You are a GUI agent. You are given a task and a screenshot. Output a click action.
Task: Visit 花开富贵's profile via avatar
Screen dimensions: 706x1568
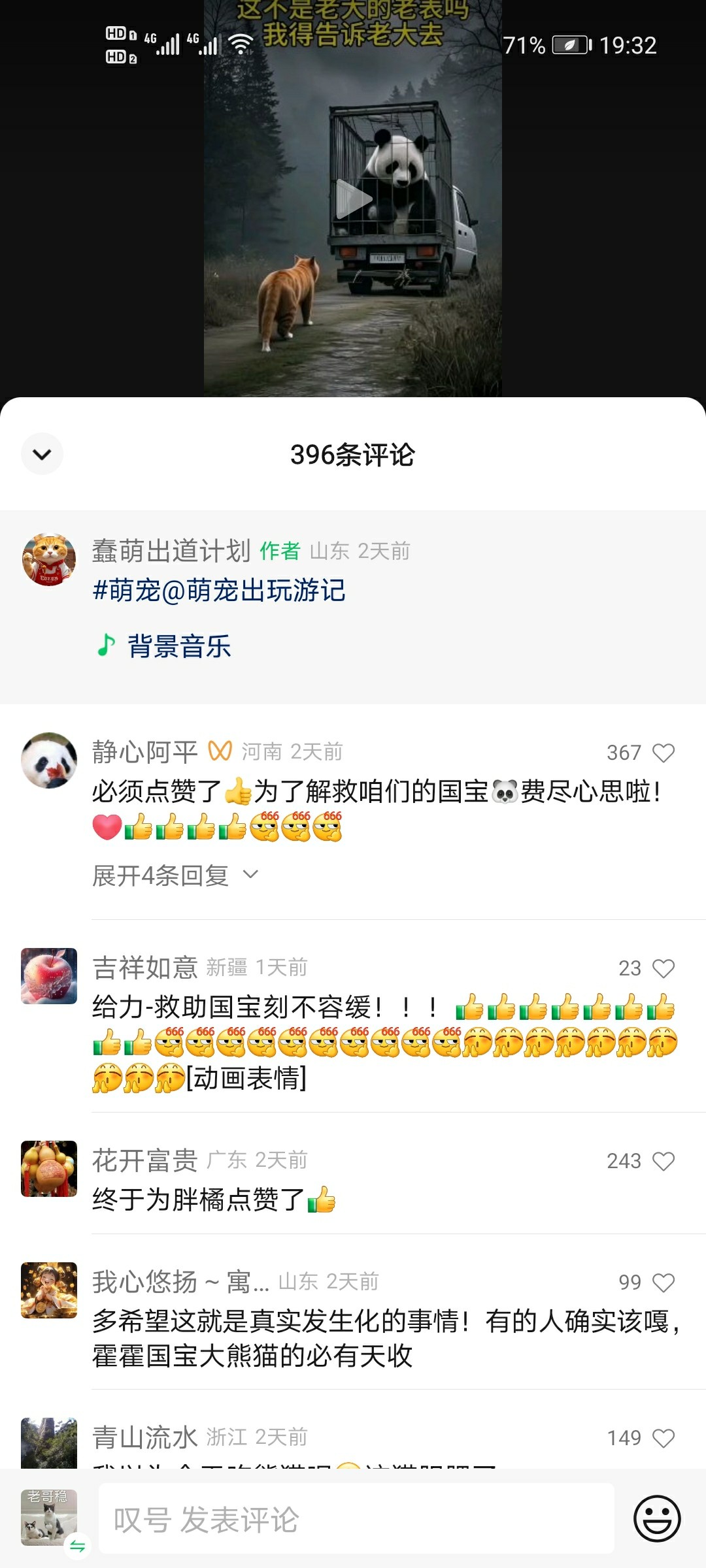(x=49, y=1169)
